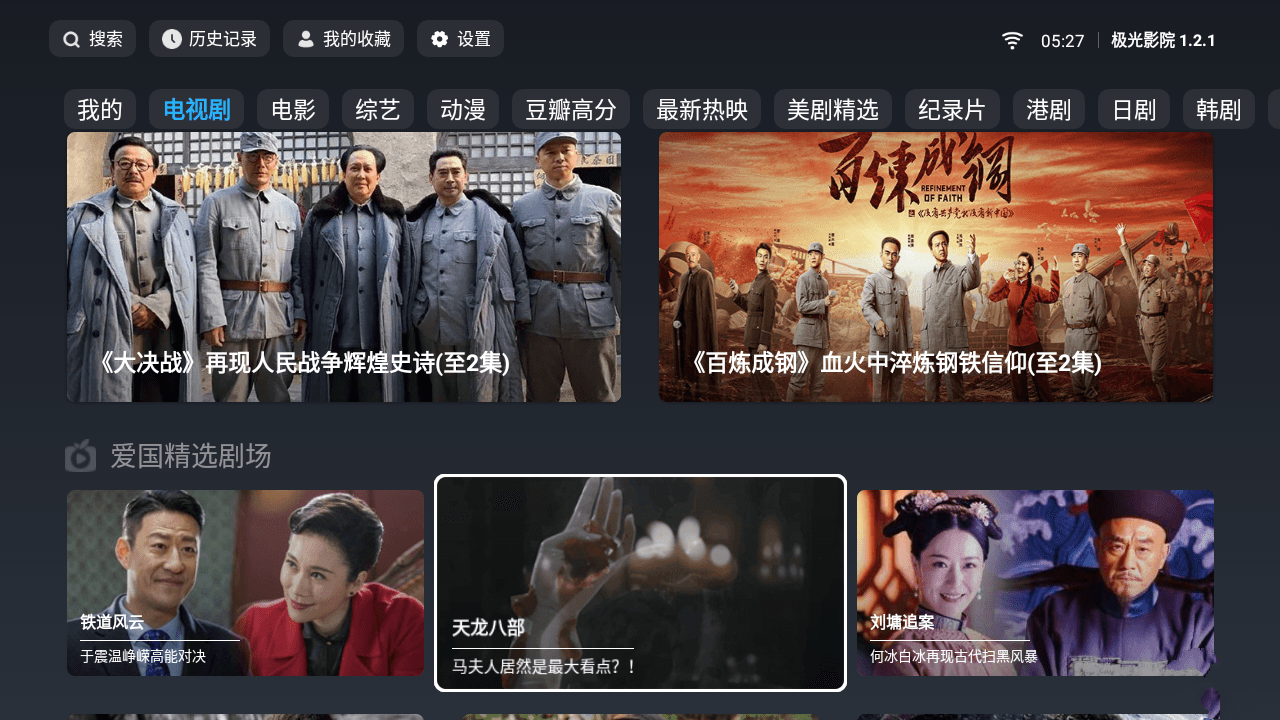Open the 刘墉追案 card
1280x720 pixels.
click(1036, 583)
